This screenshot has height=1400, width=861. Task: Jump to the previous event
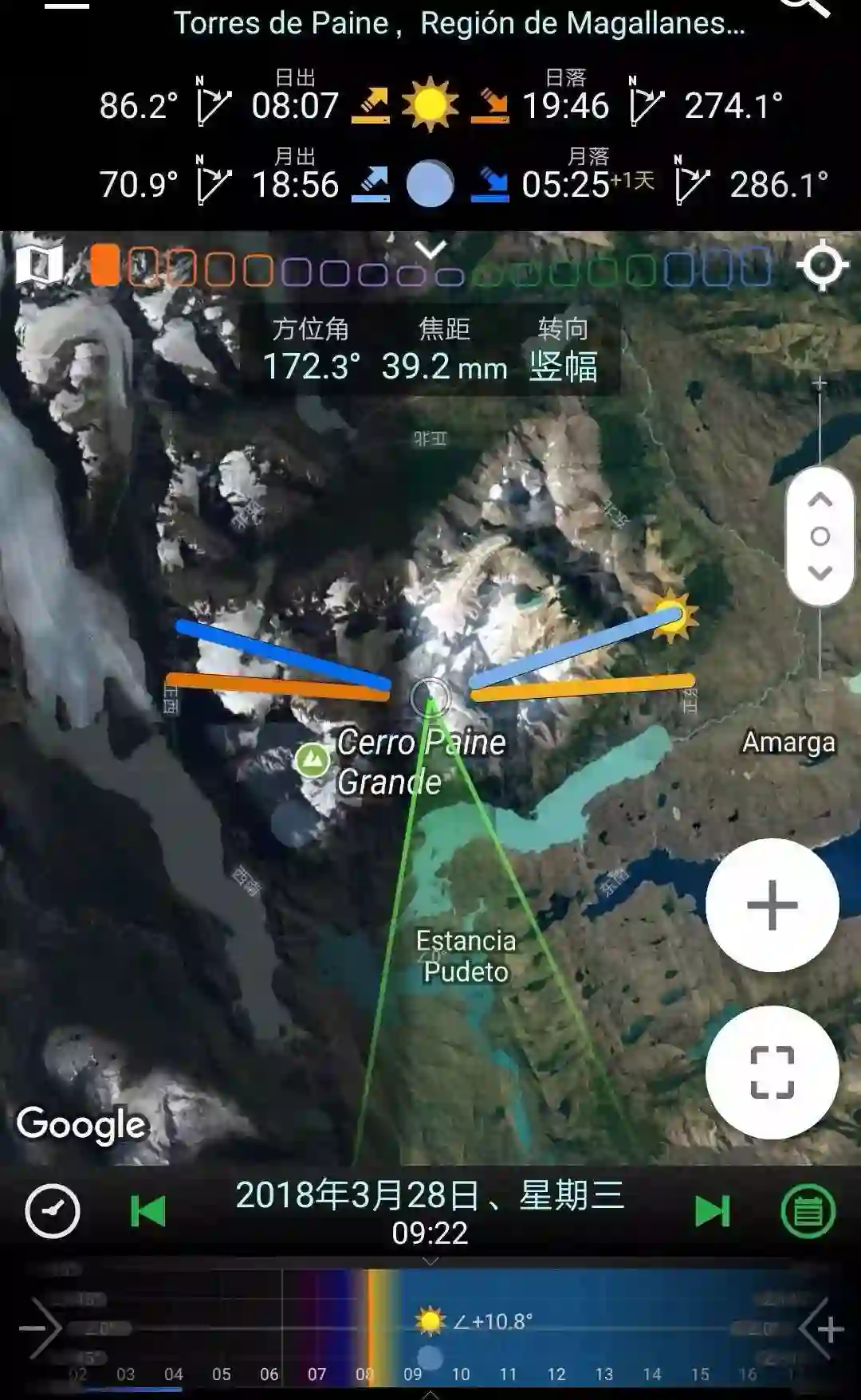(148, 1211)
